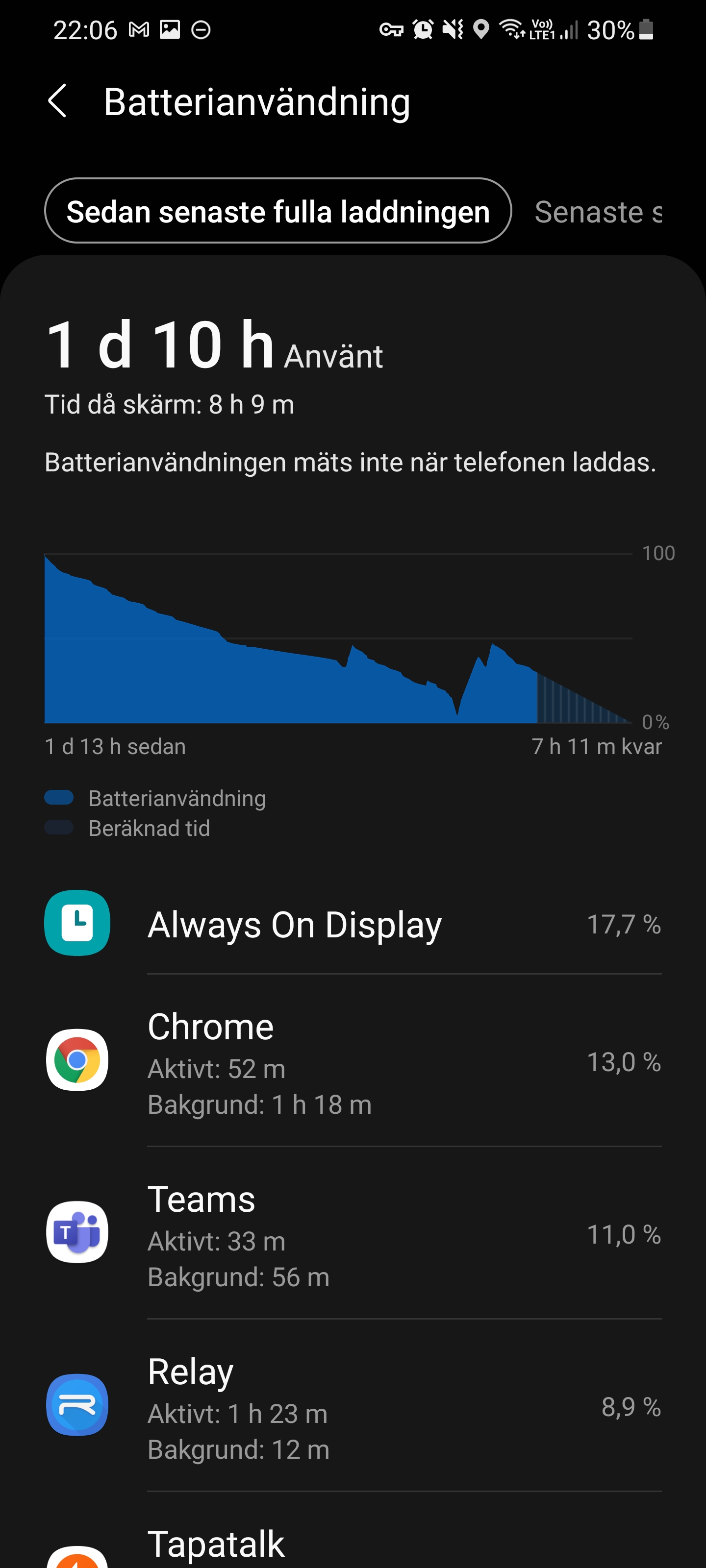View Teams battery usage details
The image size is (706, 1568).
tap(353, 1234)
